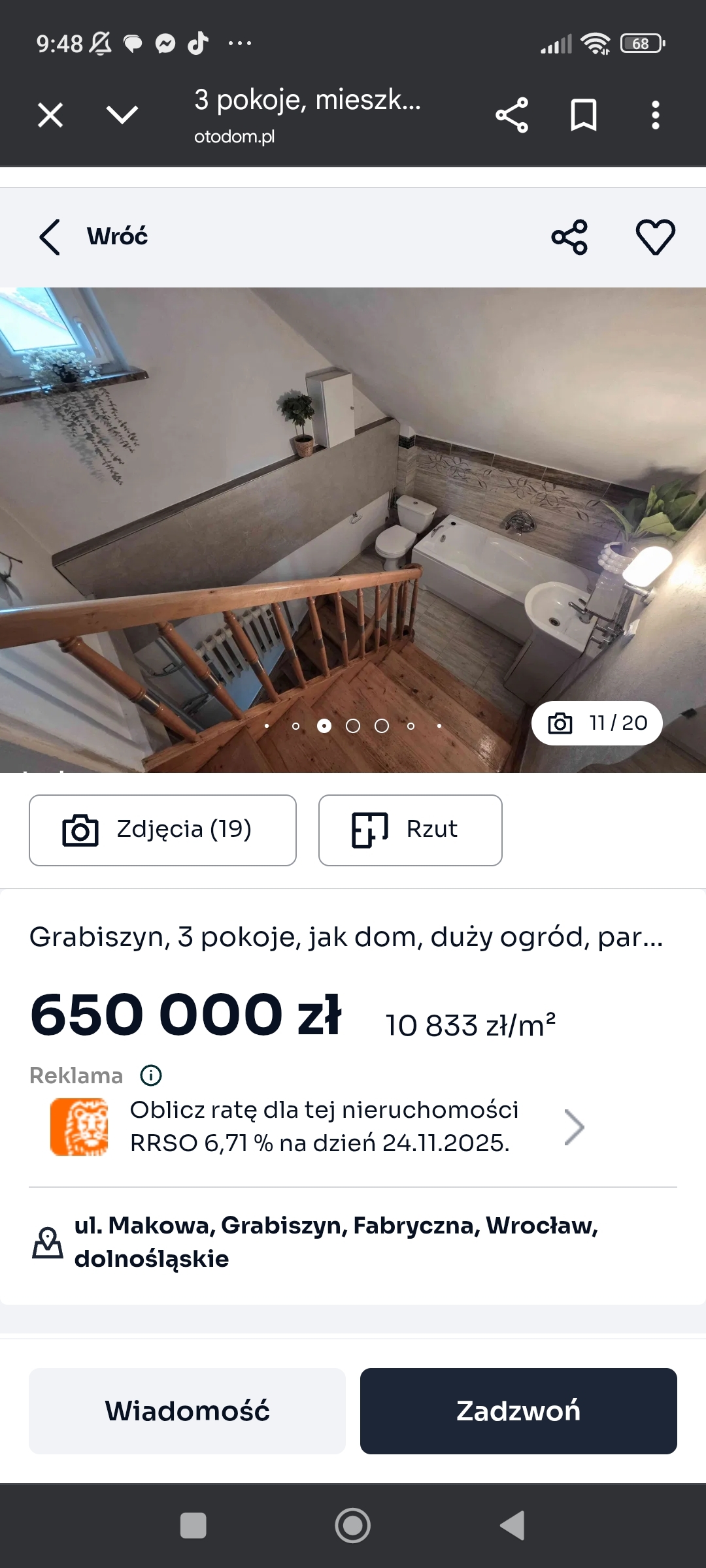Open the Oblicz ratę mortgage calculator ad
The height and width of the screenshot is (1568, 706).
click(324, 1126)
